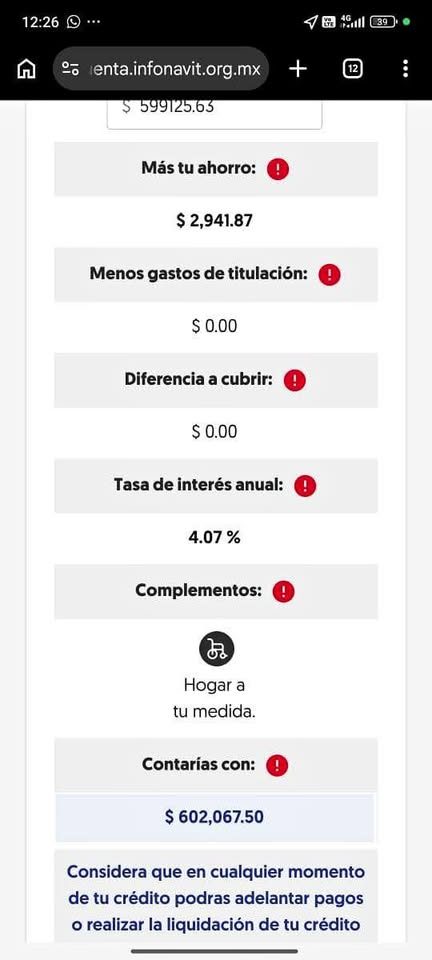Show info for Complementos
432x960 pixels.
click(283, 591)
